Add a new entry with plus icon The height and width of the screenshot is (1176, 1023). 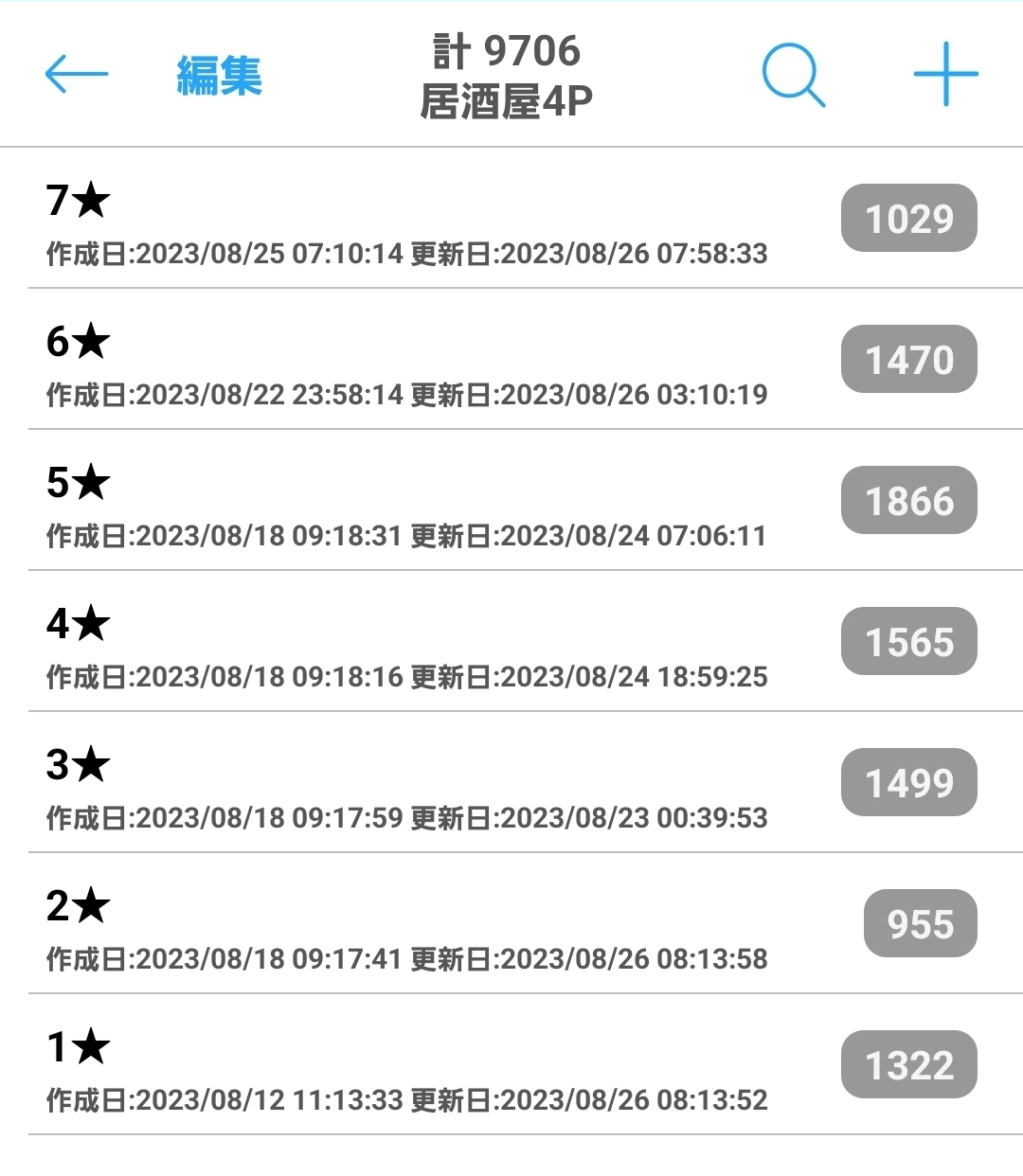[x=945, y=75]
